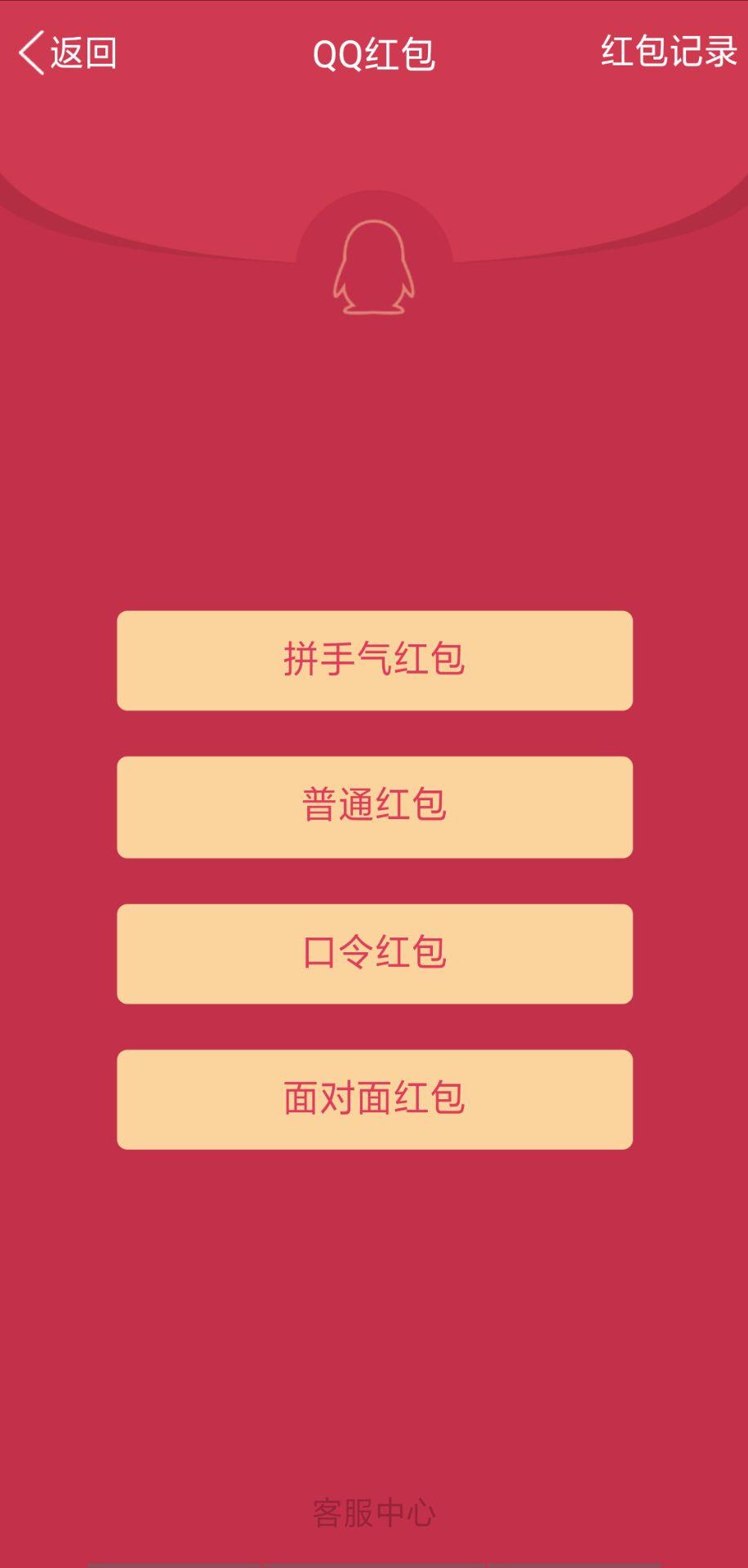The image size is (748, 1568).
Task: Tap the 口令红包 button
Action: coord(375,953)
